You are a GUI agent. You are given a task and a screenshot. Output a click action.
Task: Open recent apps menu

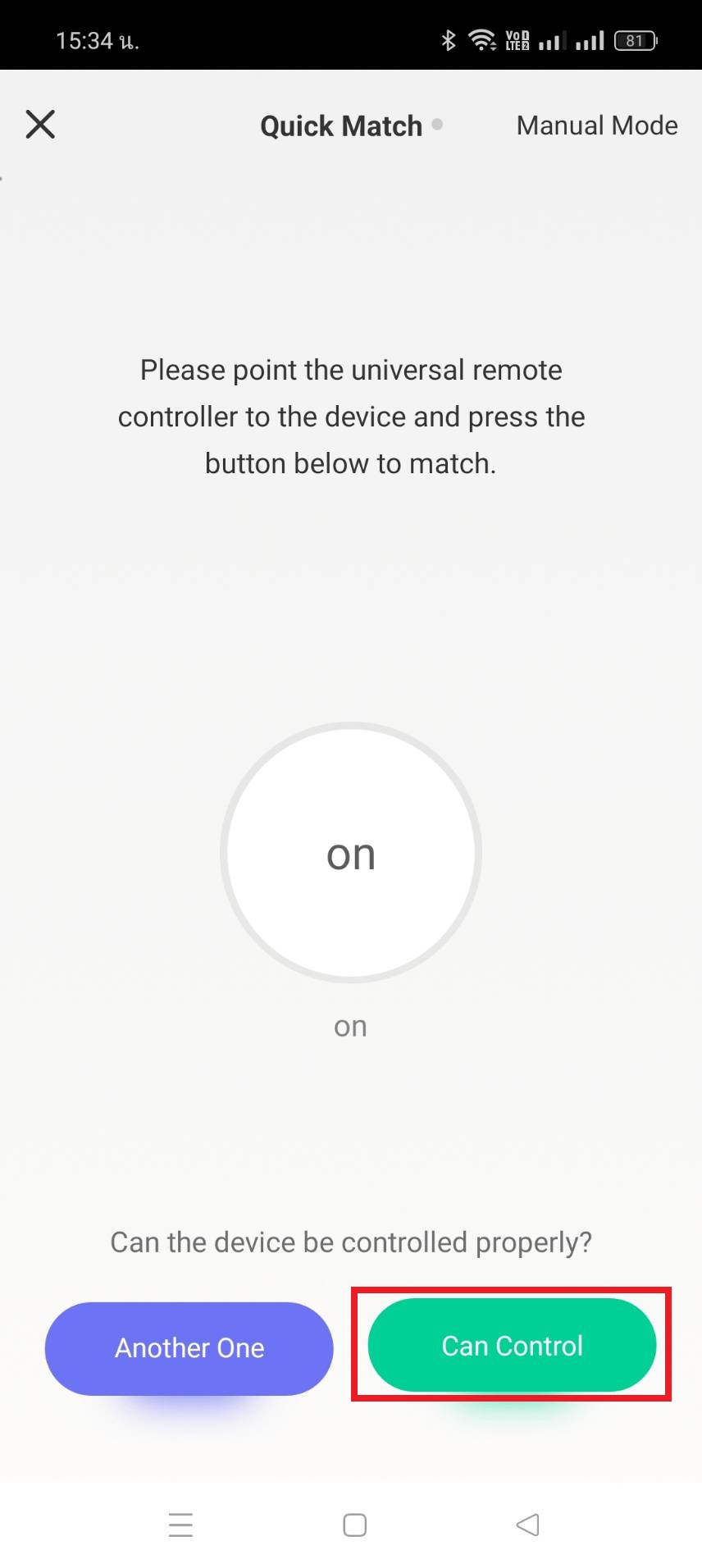point(180,1525)
